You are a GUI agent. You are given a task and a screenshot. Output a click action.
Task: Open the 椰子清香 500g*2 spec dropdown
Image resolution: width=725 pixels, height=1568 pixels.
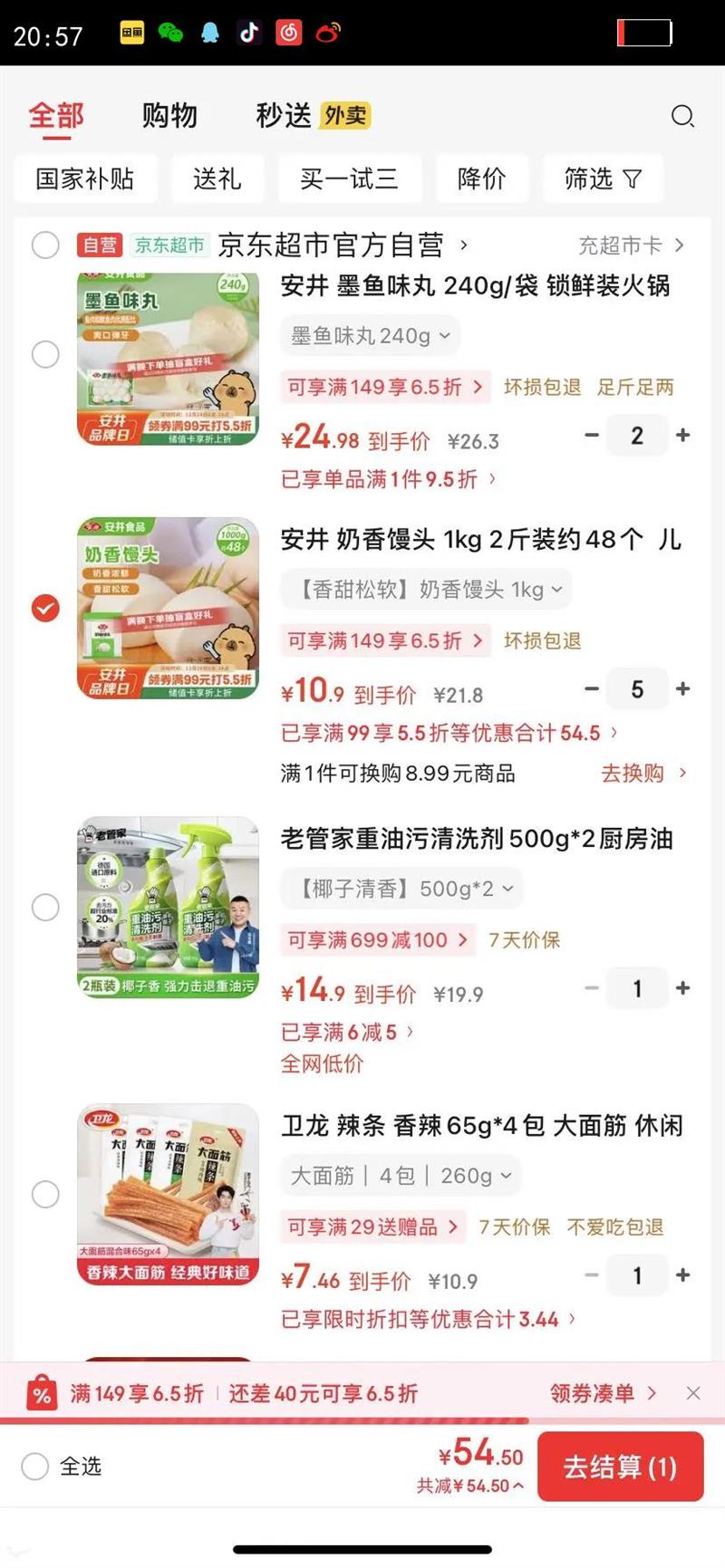click(x=400, y=888)
